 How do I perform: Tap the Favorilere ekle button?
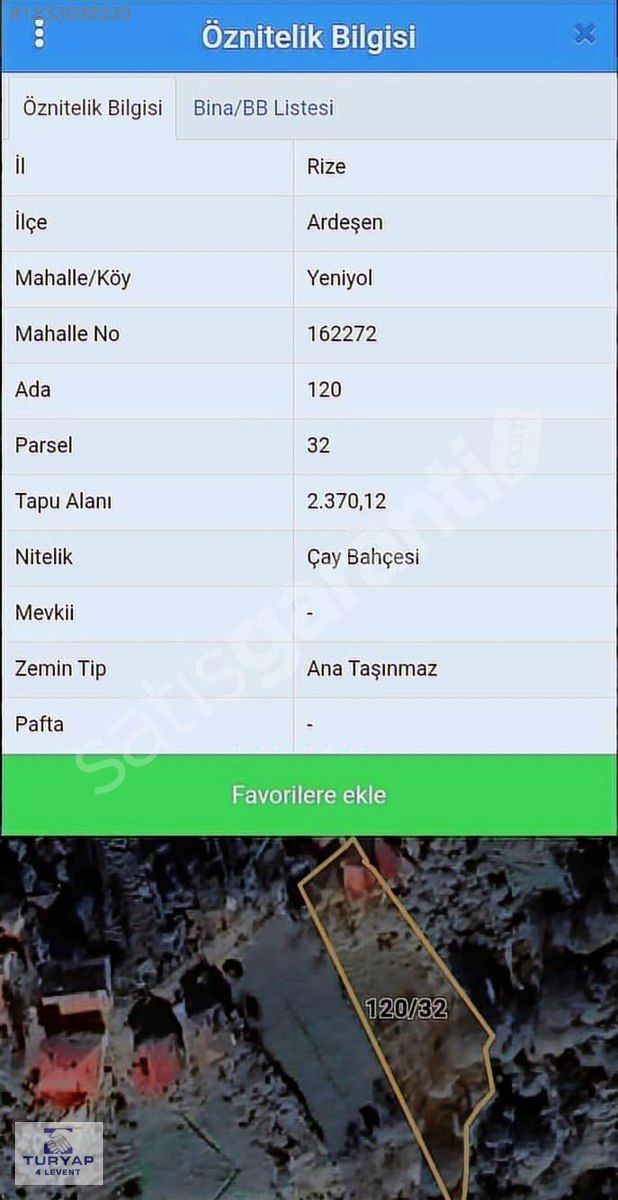click(x=309, y=795)
